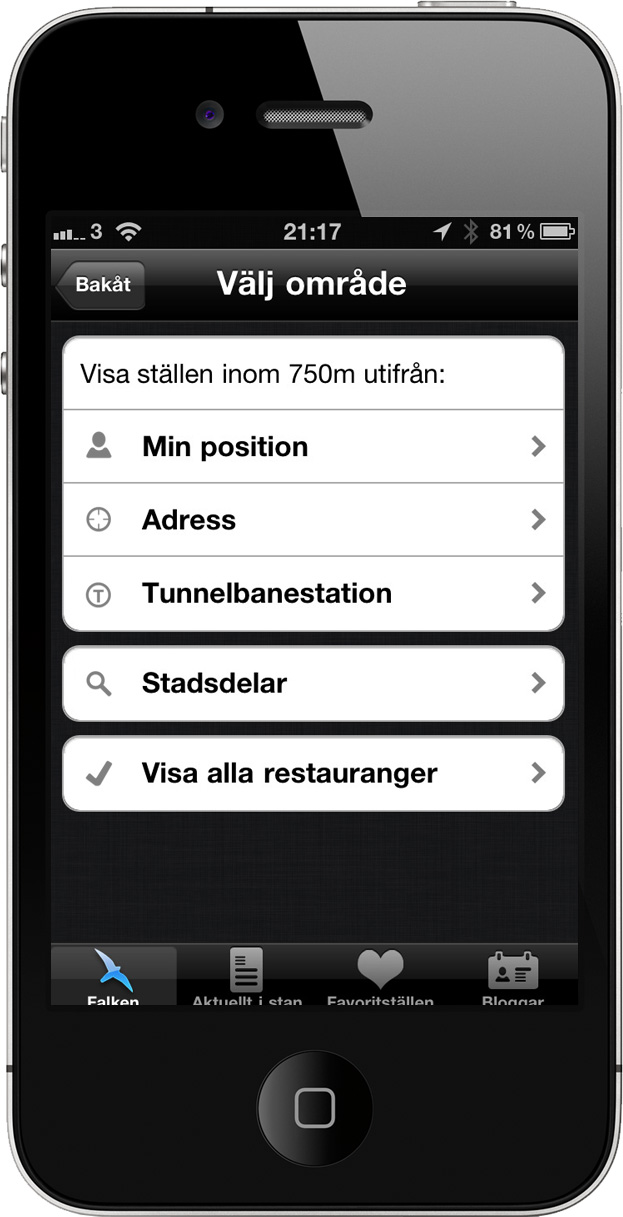This screenshot has width=623, height=1217.
Task: Choose Tunnelbanestation as the area
Action: click(313, 593)
